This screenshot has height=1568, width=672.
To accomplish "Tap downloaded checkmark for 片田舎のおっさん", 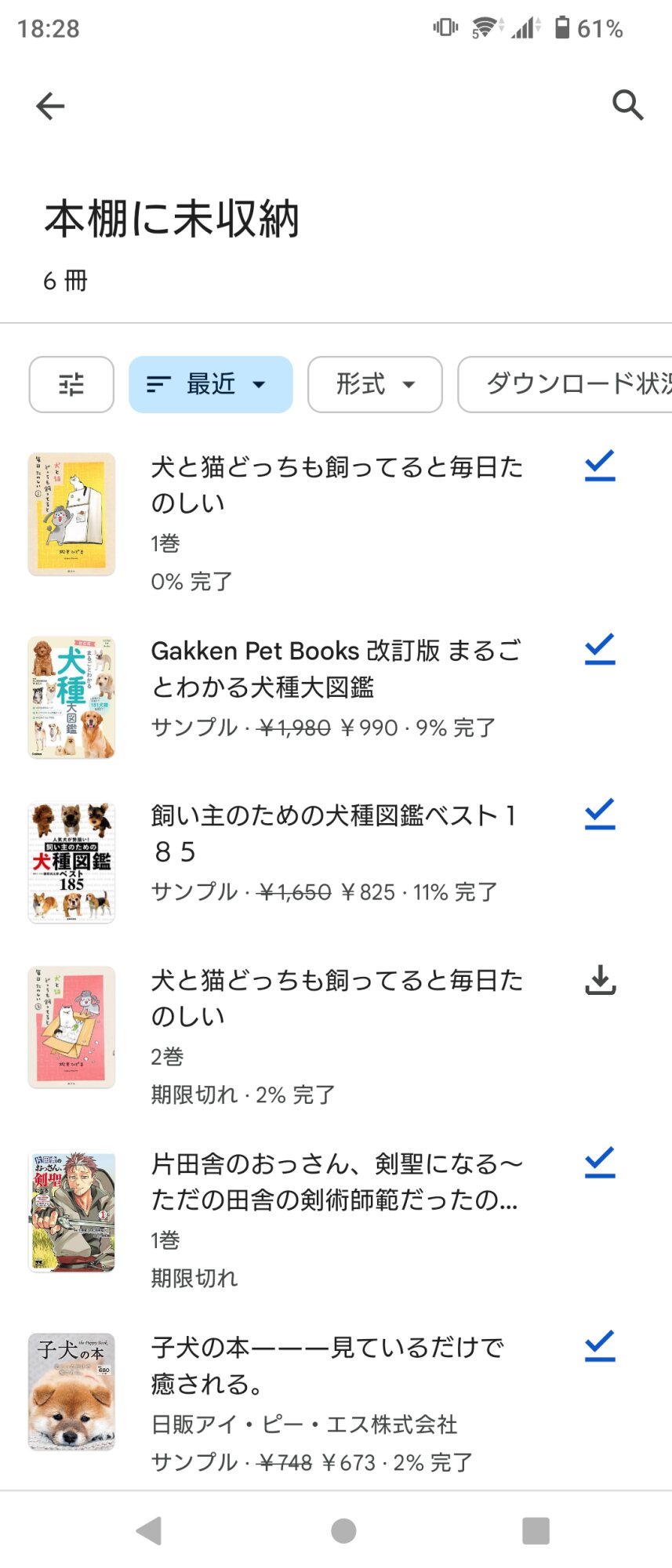I will [x=600, y=1163].
